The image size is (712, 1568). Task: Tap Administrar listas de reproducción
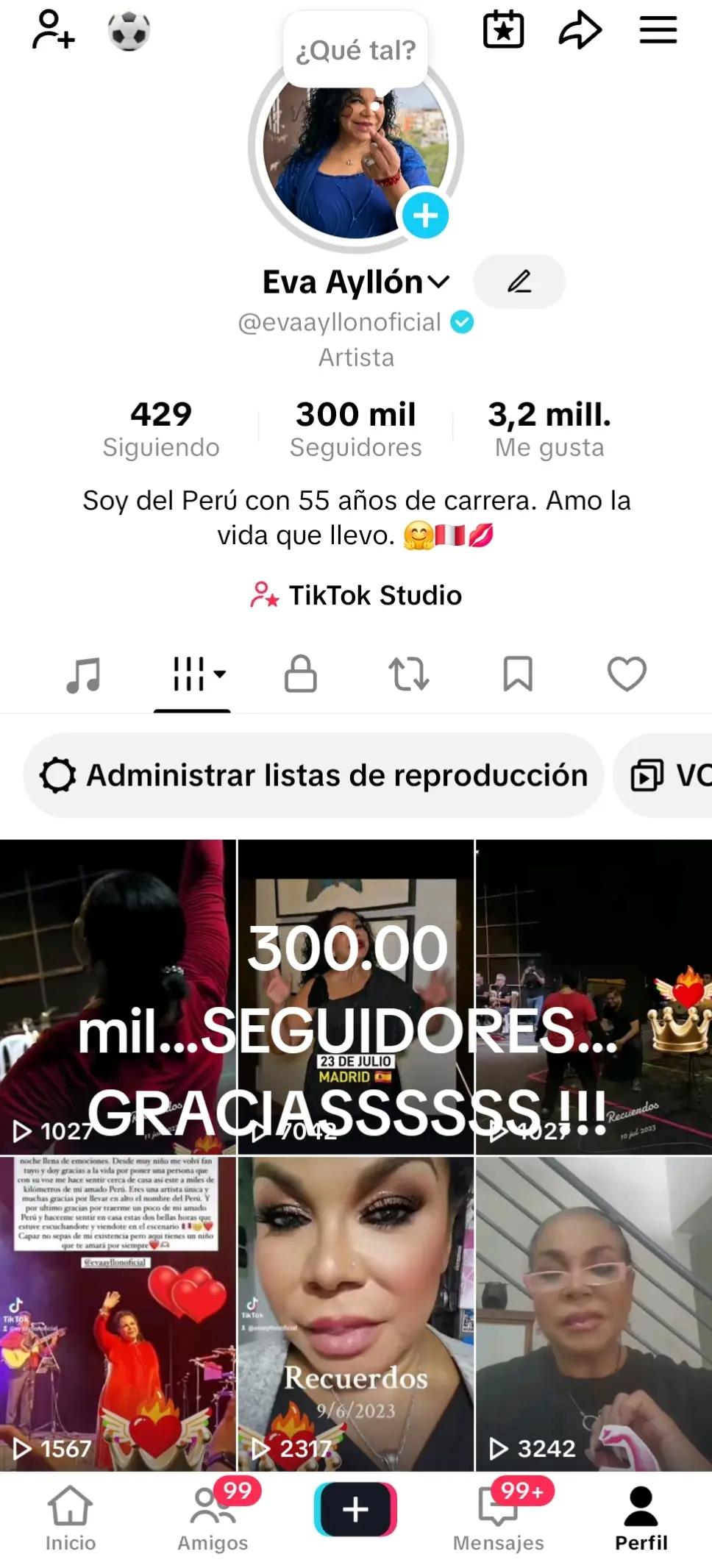coord(314,775)
